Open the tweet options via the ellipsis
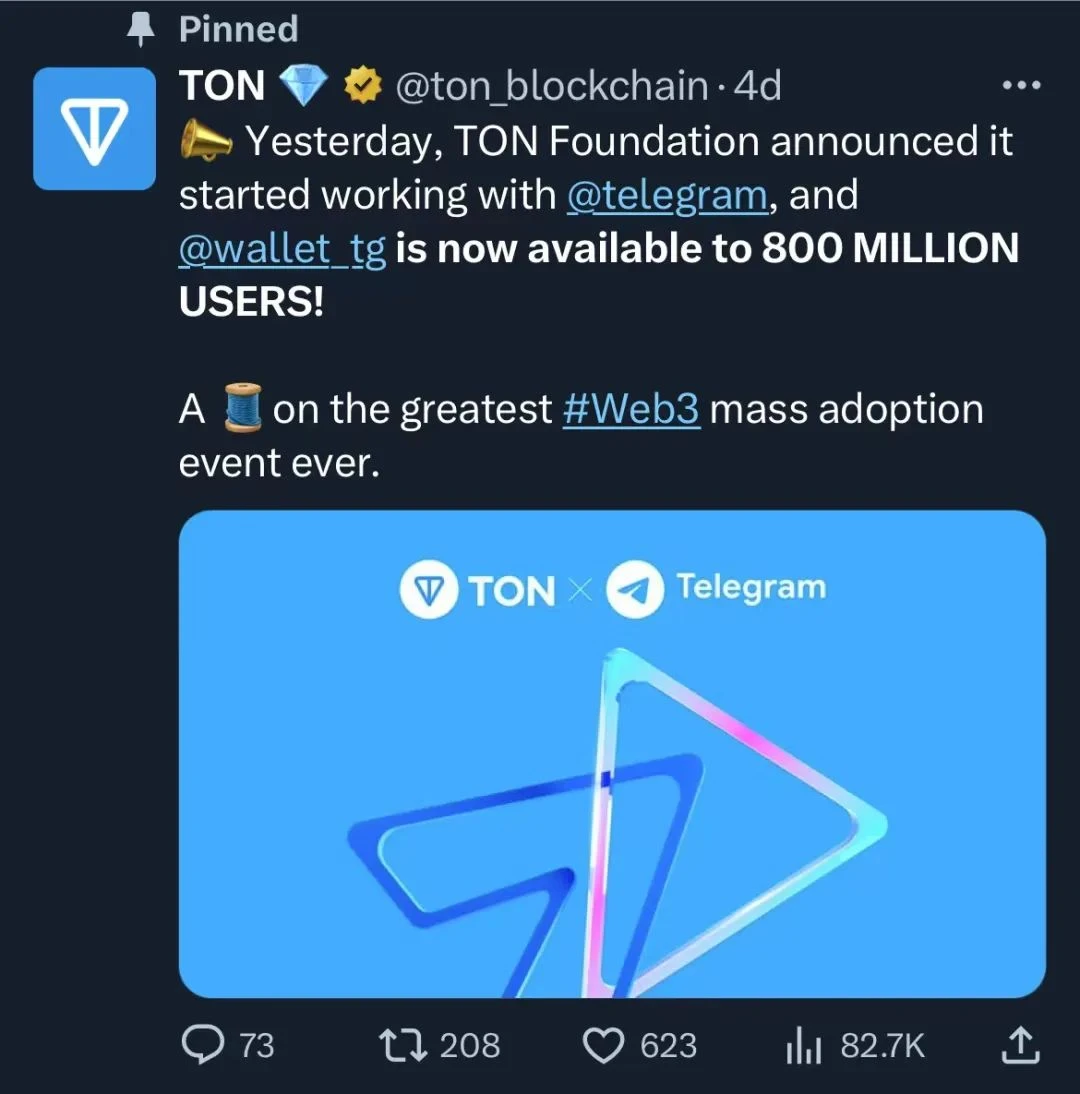The width and height of the screenshot is (1080, 1094). [x=1021, y=85]
